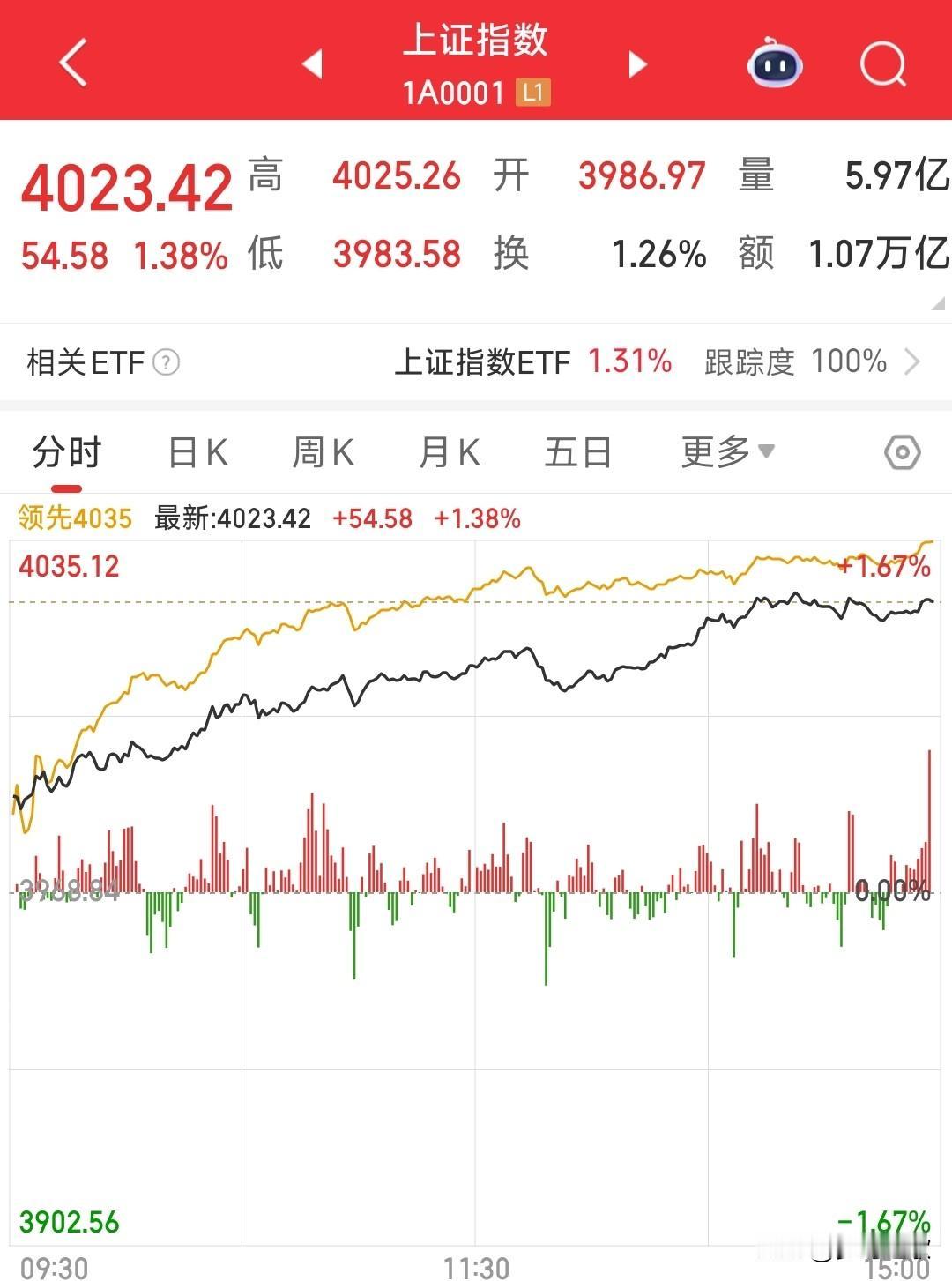Toggle the 分时 minute chart view
The height and width of the screenshot is (1281, 952).
(x=66, y=451)
